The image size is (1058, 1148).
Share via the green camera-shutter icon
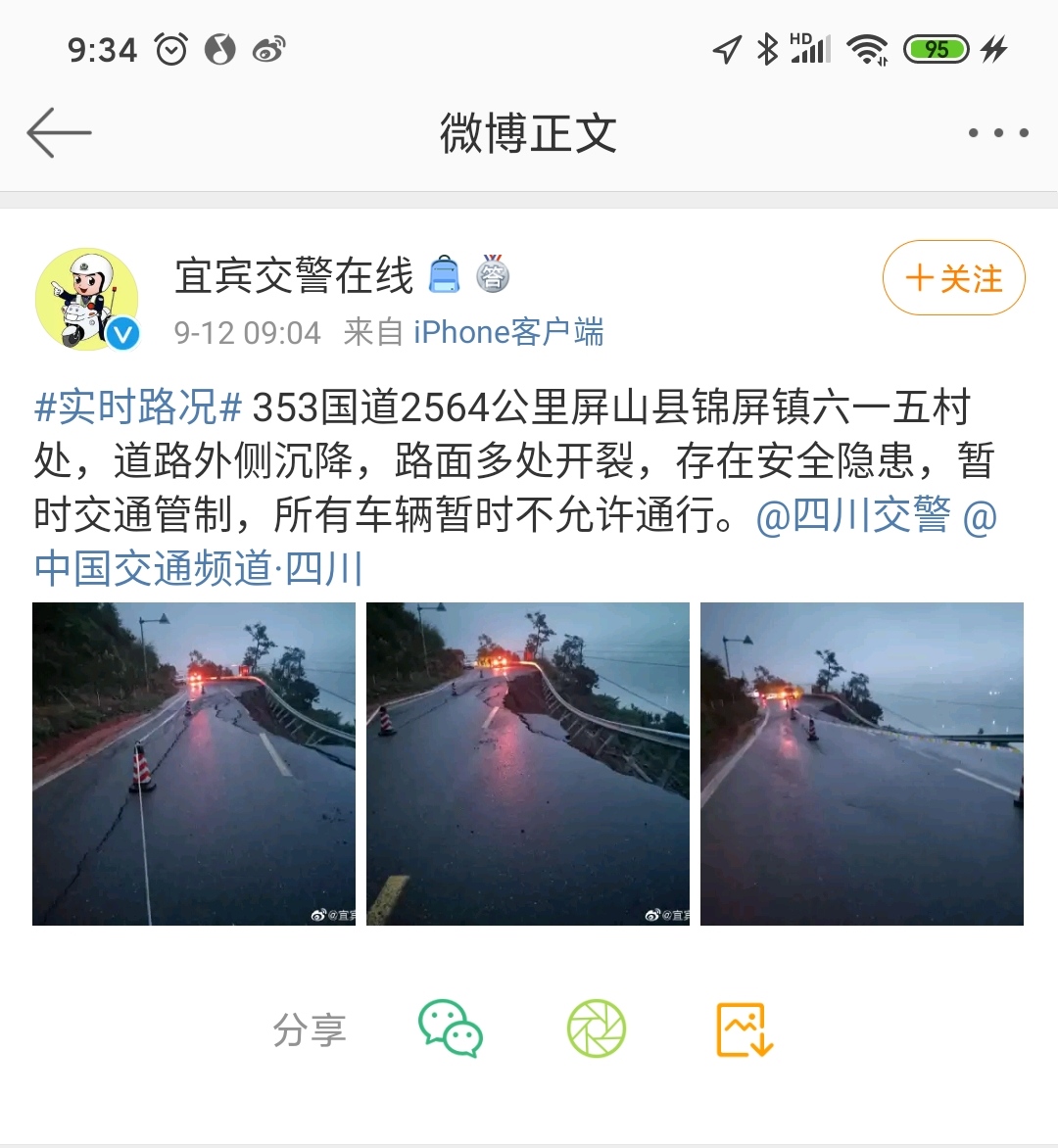596,1028
